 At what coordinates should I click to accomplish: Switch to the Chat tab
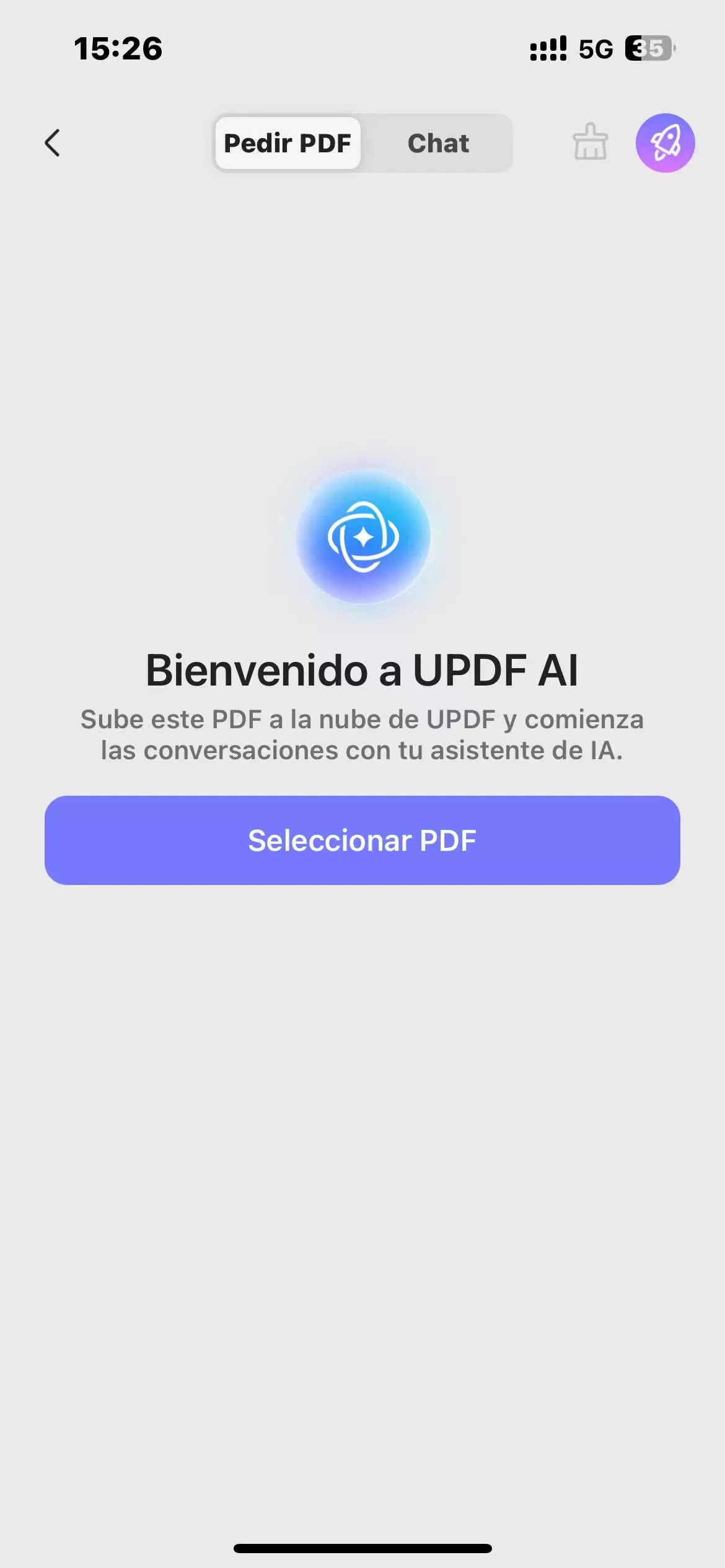pos(437,143)
